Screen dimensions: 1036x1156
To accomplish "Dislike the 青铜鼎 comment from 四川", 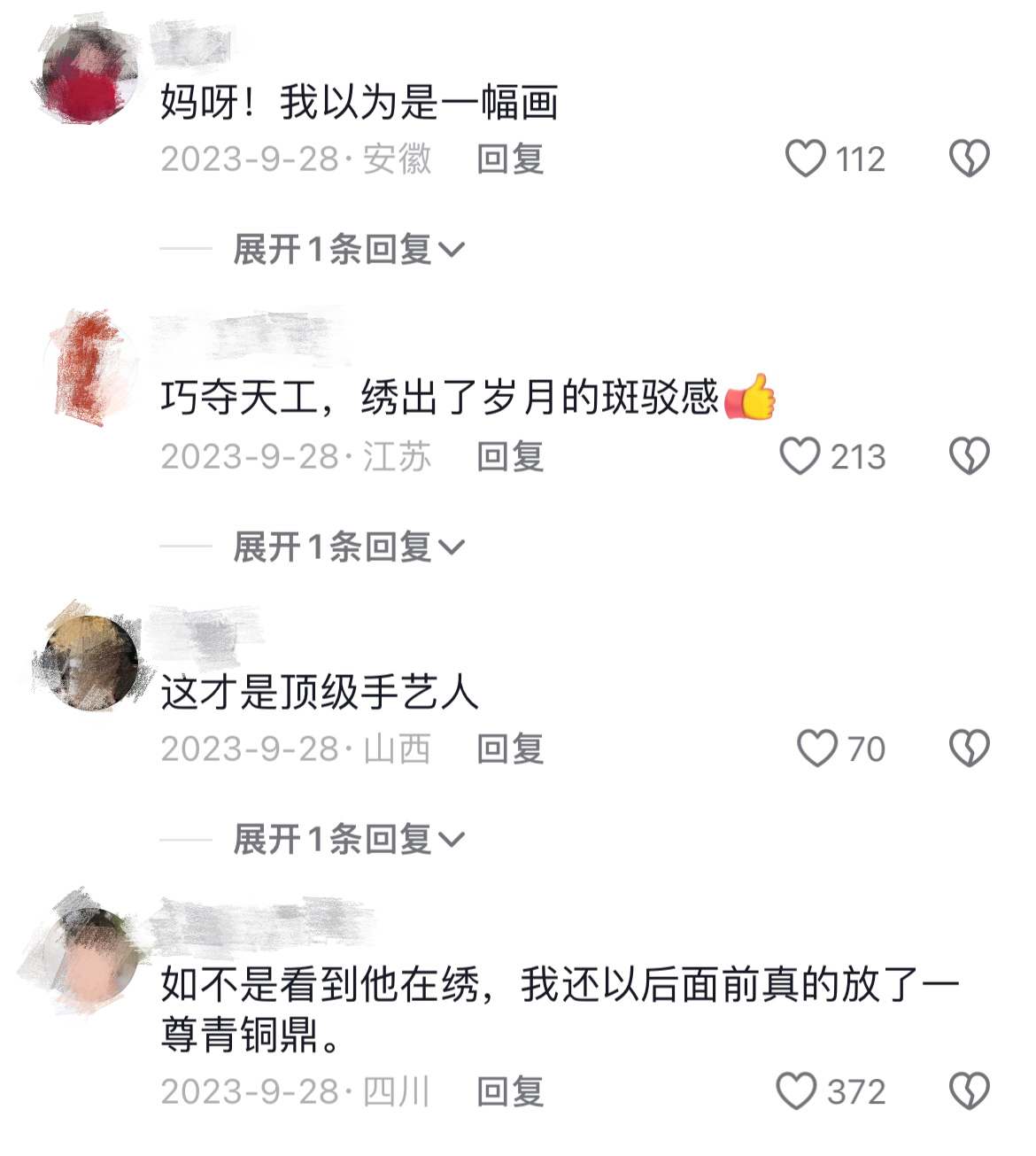I will click(x=969, y=1091).
